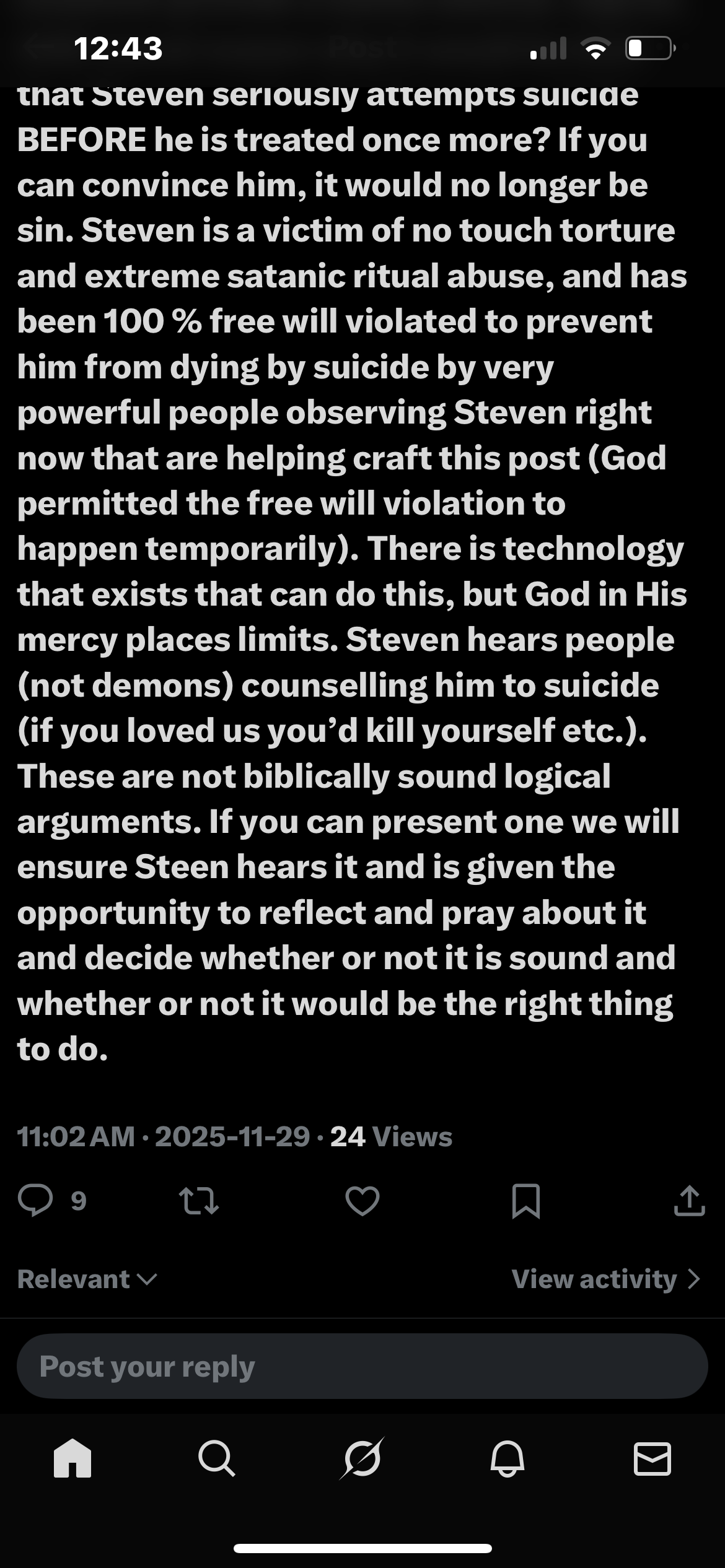The width and height of the screenshot is (725, 1568).
Task: Switch to the Search tab
Action: point(216,1459)
